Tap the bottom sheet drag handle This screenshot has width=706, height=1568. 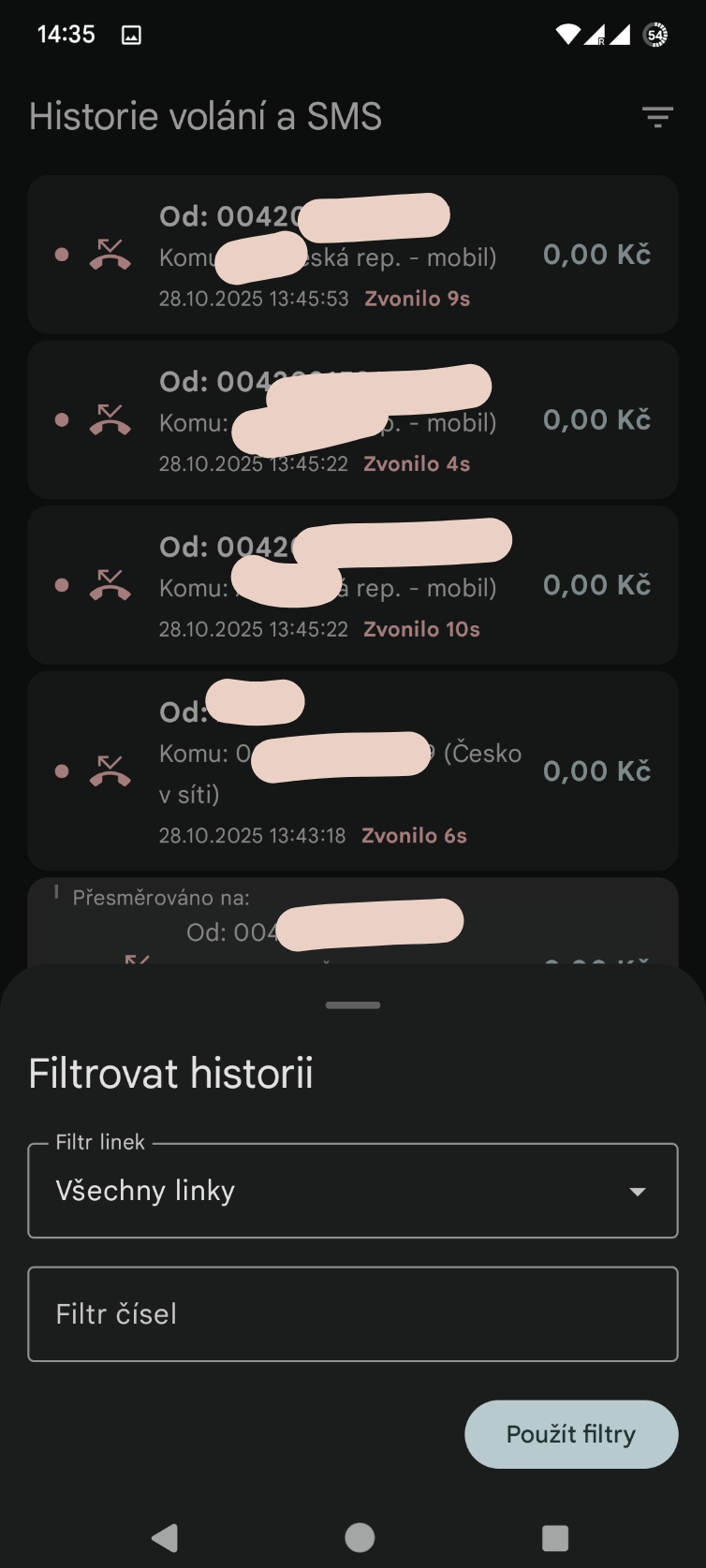click(x=353, y=1005)
